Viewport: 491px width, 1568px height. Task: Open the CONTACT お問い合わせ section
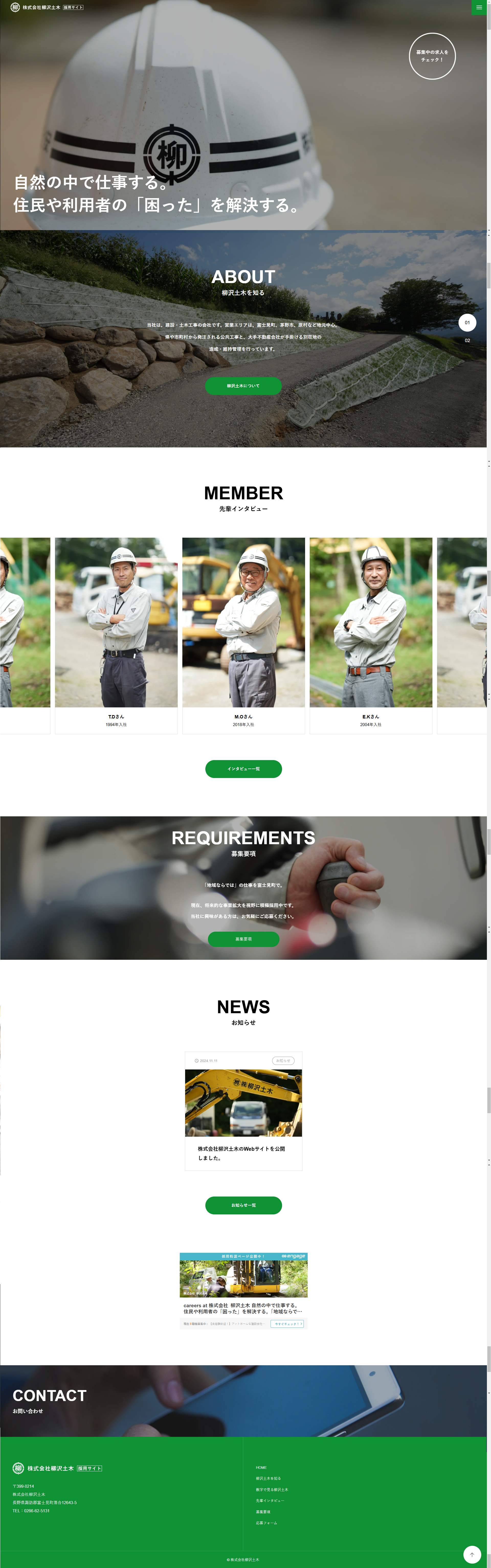click(50, 1400)
